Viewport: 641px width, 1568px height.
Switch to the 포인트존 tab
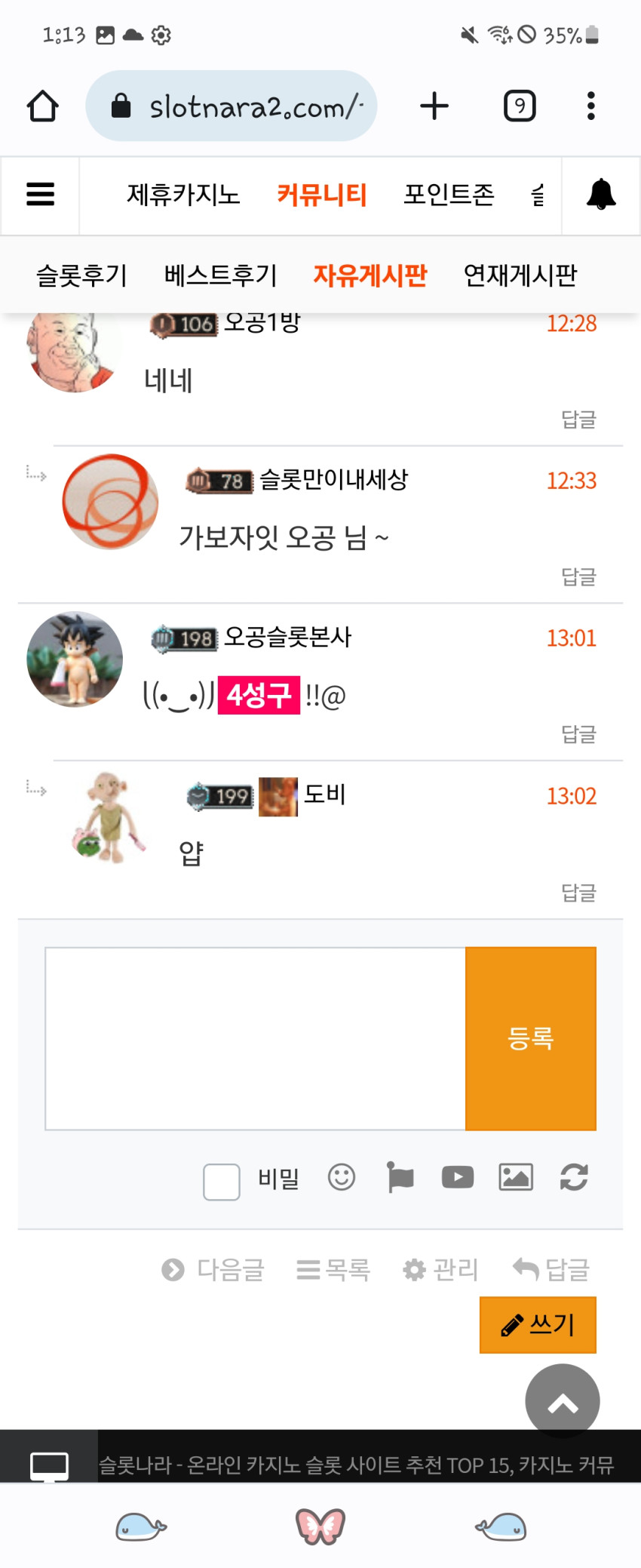[449, 195]
